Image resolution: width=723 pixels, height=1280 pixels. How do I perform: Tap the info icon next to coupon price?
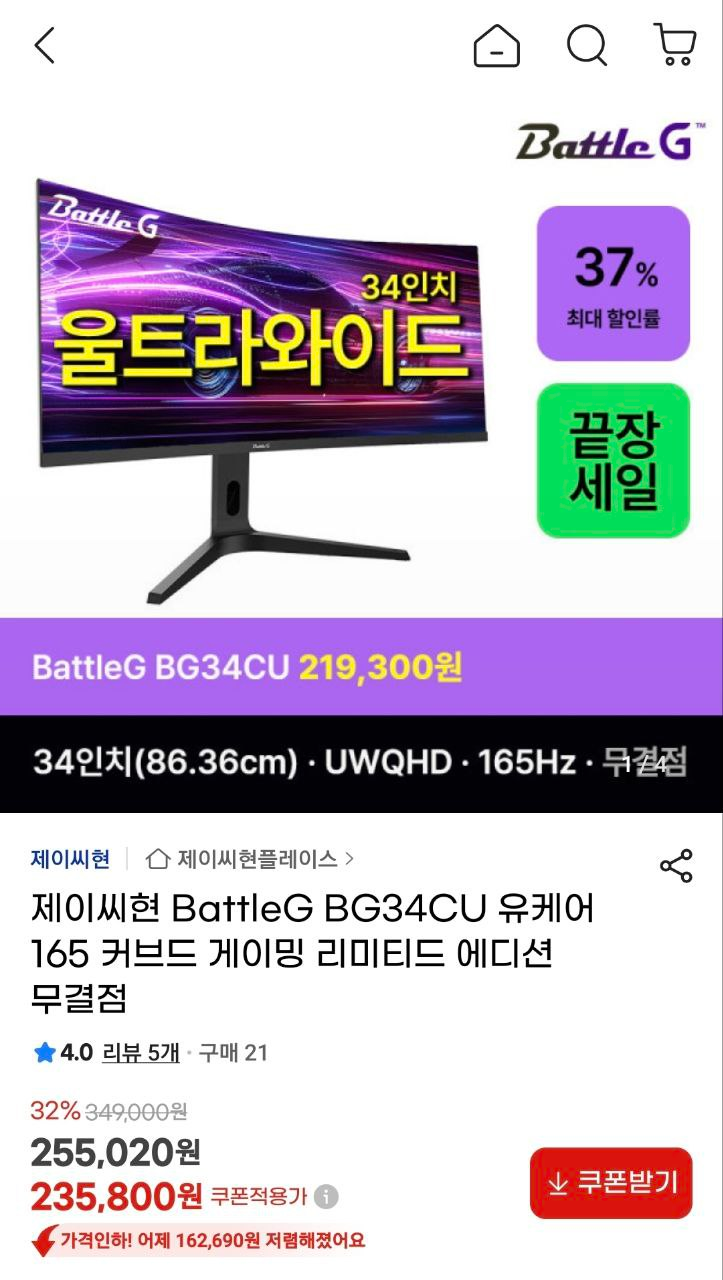(328, 1196)
